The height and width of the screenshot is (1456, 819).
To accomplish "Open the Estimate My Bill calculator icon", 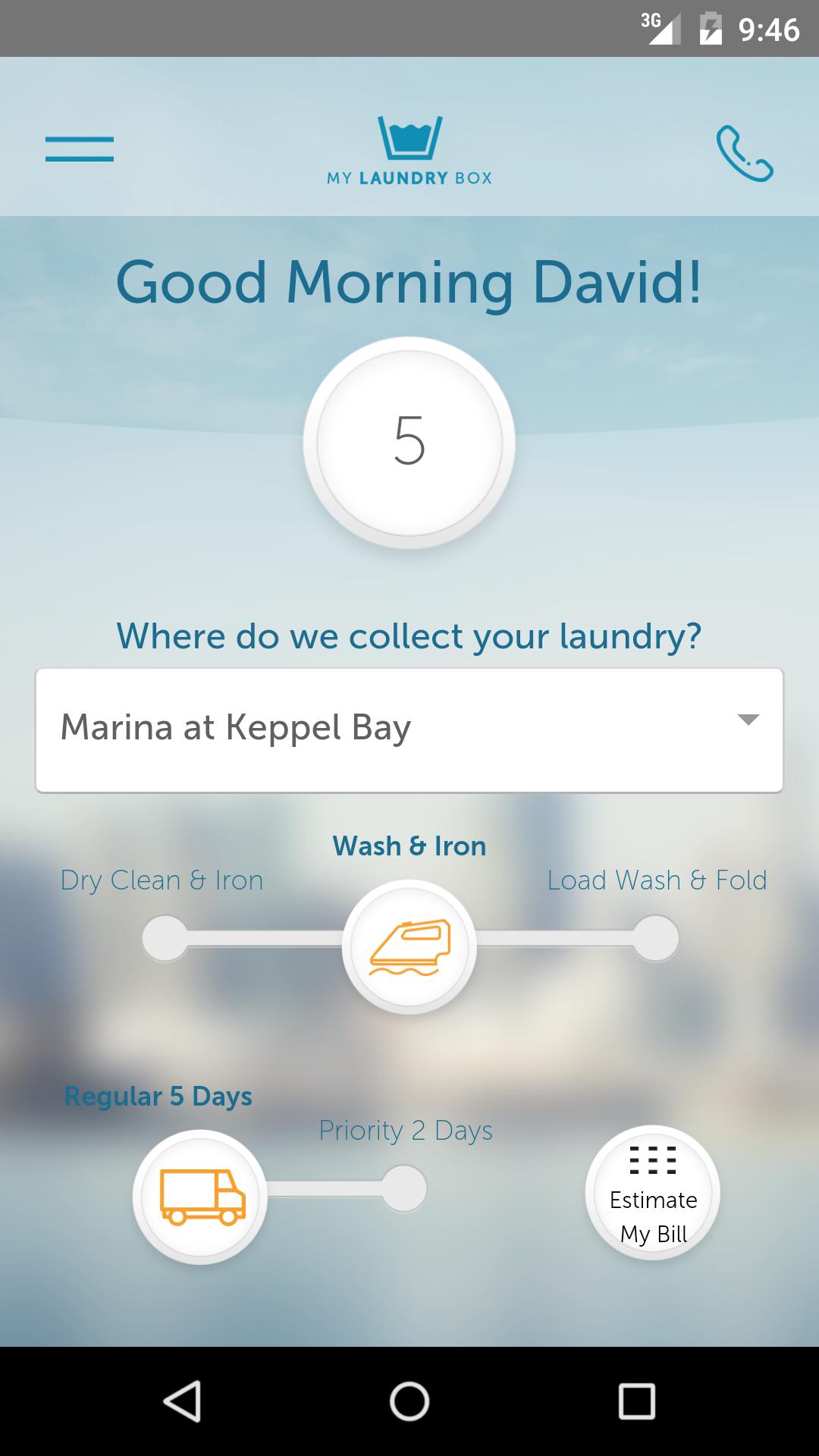I will pos(652,1192).
